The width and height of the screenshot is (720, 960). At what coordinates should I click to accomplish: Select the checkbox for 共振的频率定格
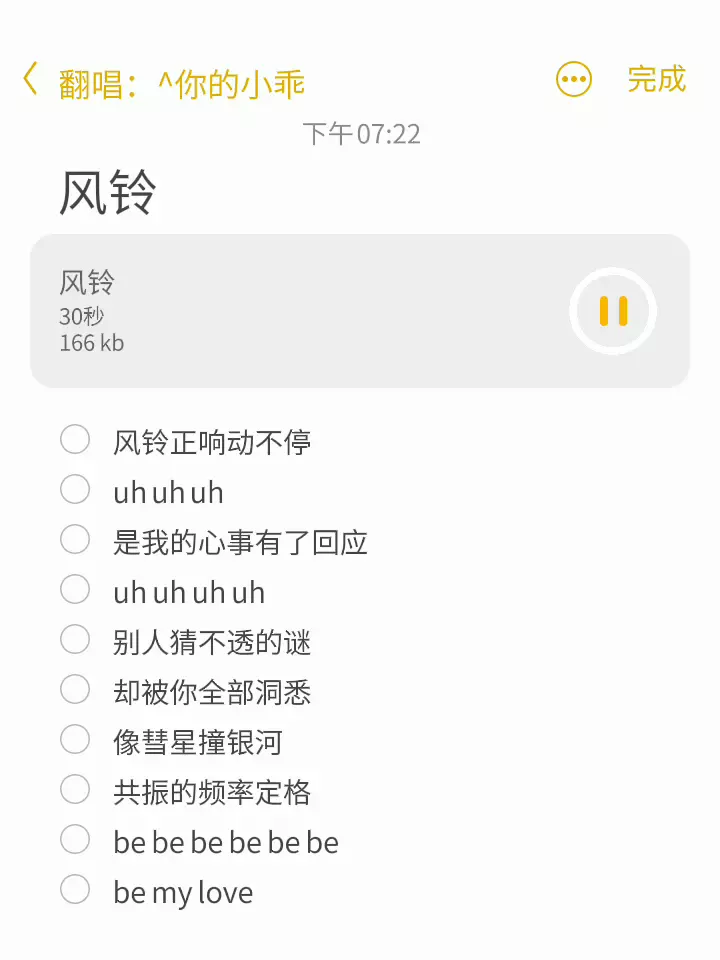coord(75,789)
